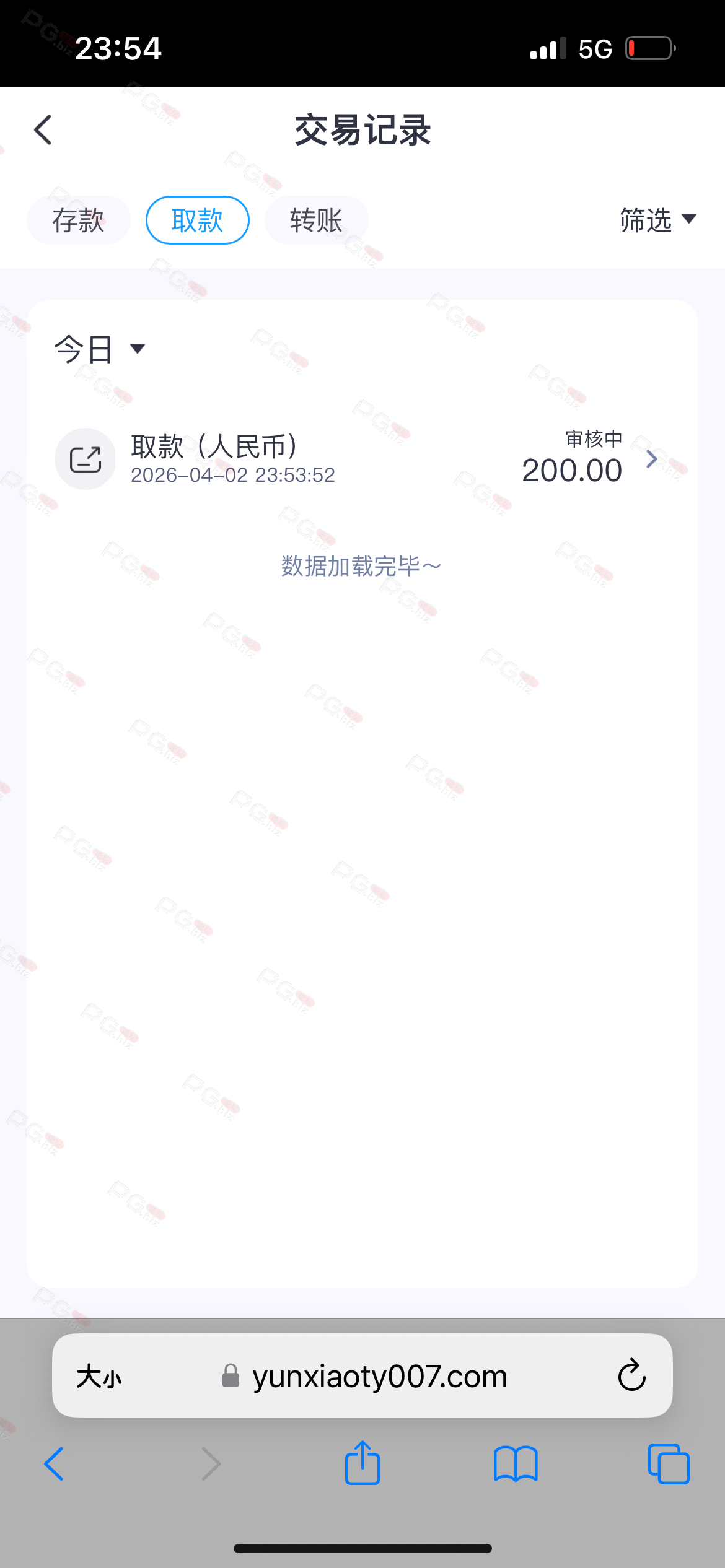This screenshot has height=1568, width=725.
Task: Tap the yunxiaoty007.com address bar
Action: click(379, 1377)
